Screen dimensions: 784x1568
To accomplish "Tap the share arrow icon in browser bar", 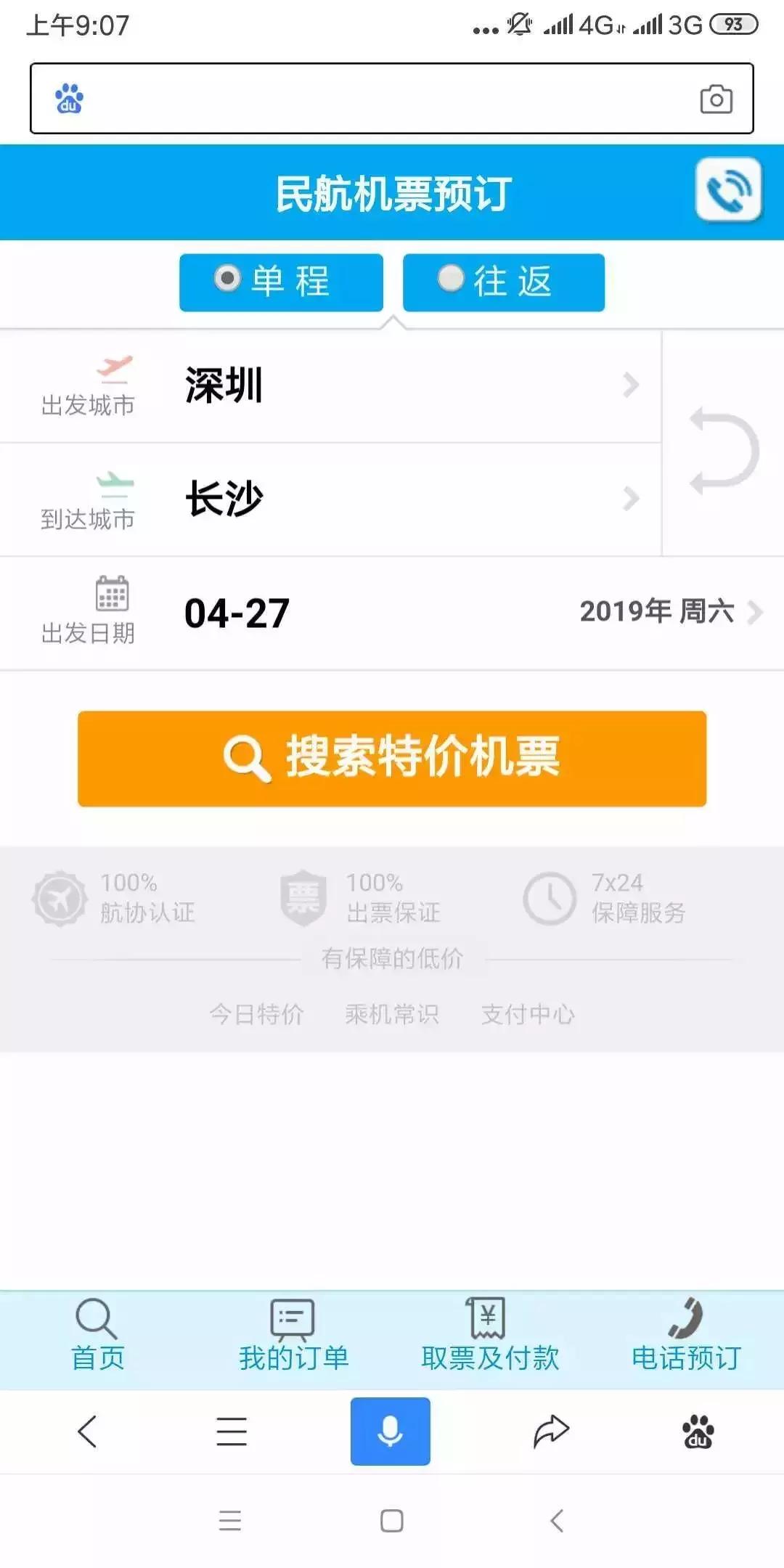I will (x=550, y=1430).
